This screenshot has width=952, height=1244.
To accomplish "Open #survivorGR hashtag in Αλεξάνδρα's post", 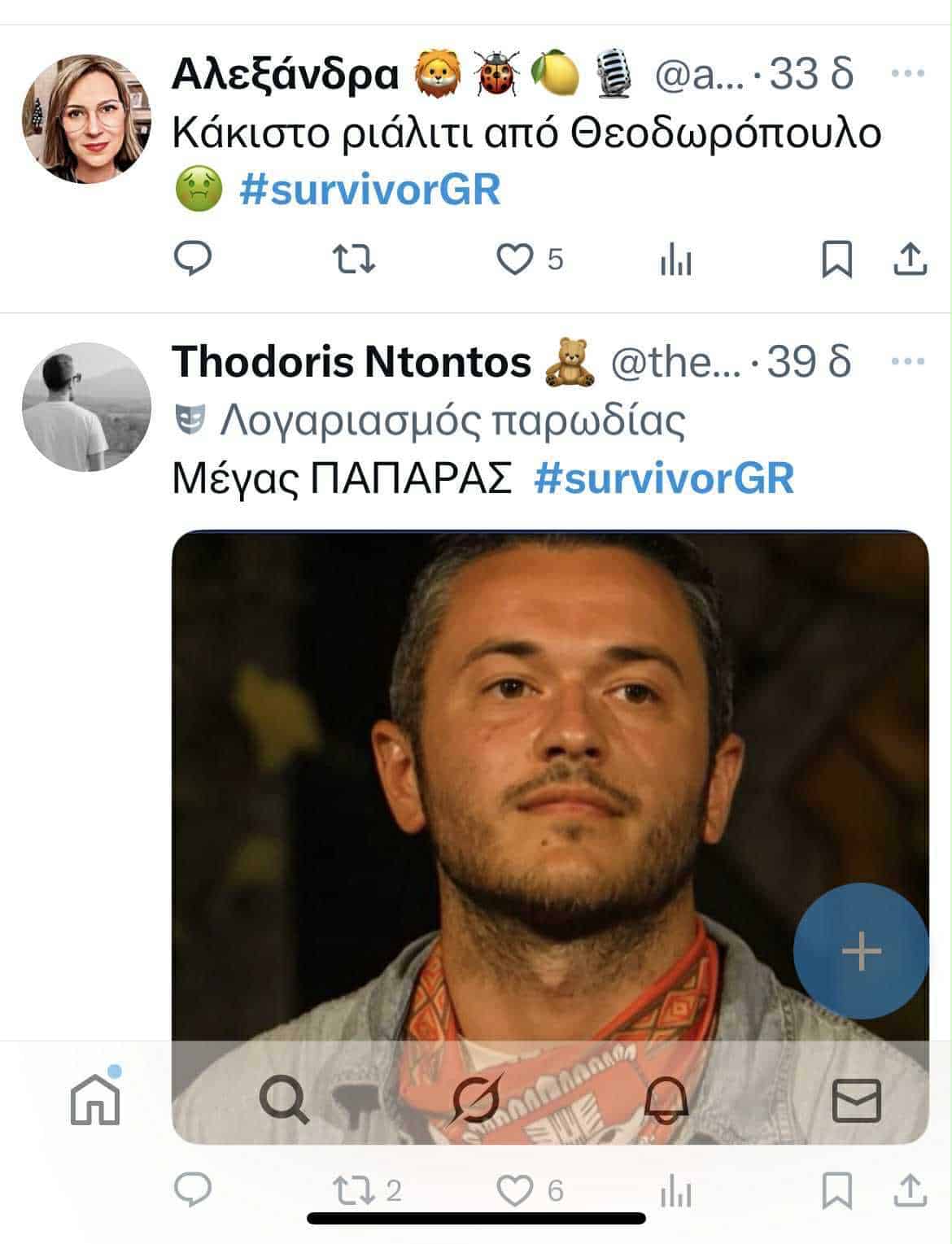I will tap(370, 190).
